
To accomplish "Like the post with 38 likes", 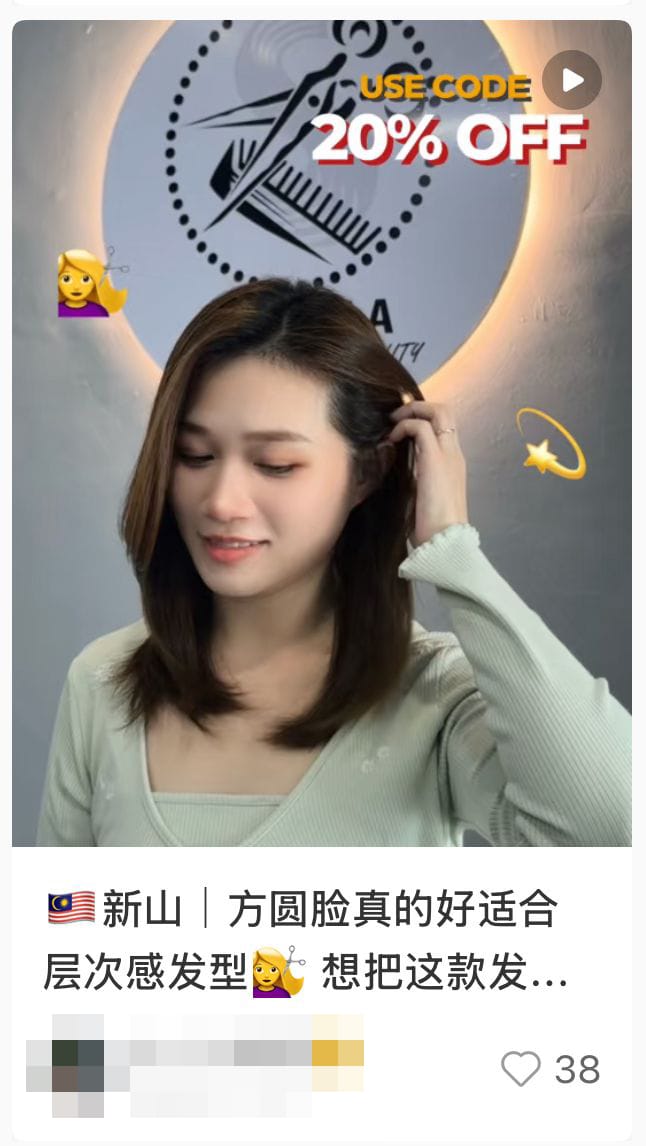I will pyautogui.click(x=520, y=1069).
